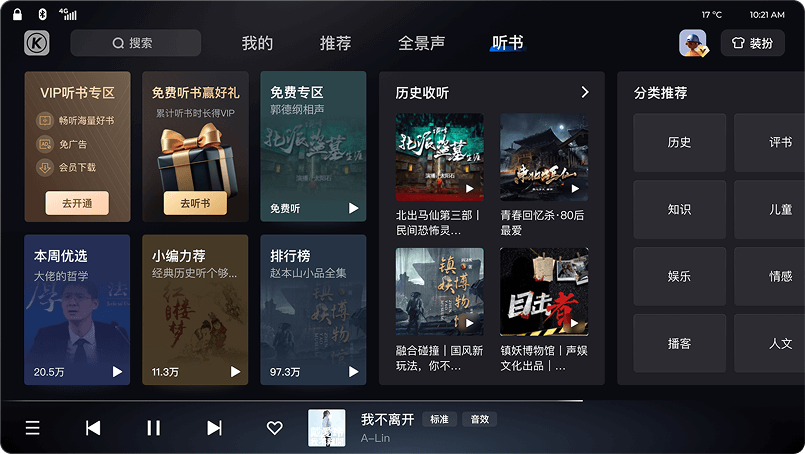Screen dimensions: 805x454
Task: Open the 搜索 search box
Action: pyautogui.click(x=135, y=43)
